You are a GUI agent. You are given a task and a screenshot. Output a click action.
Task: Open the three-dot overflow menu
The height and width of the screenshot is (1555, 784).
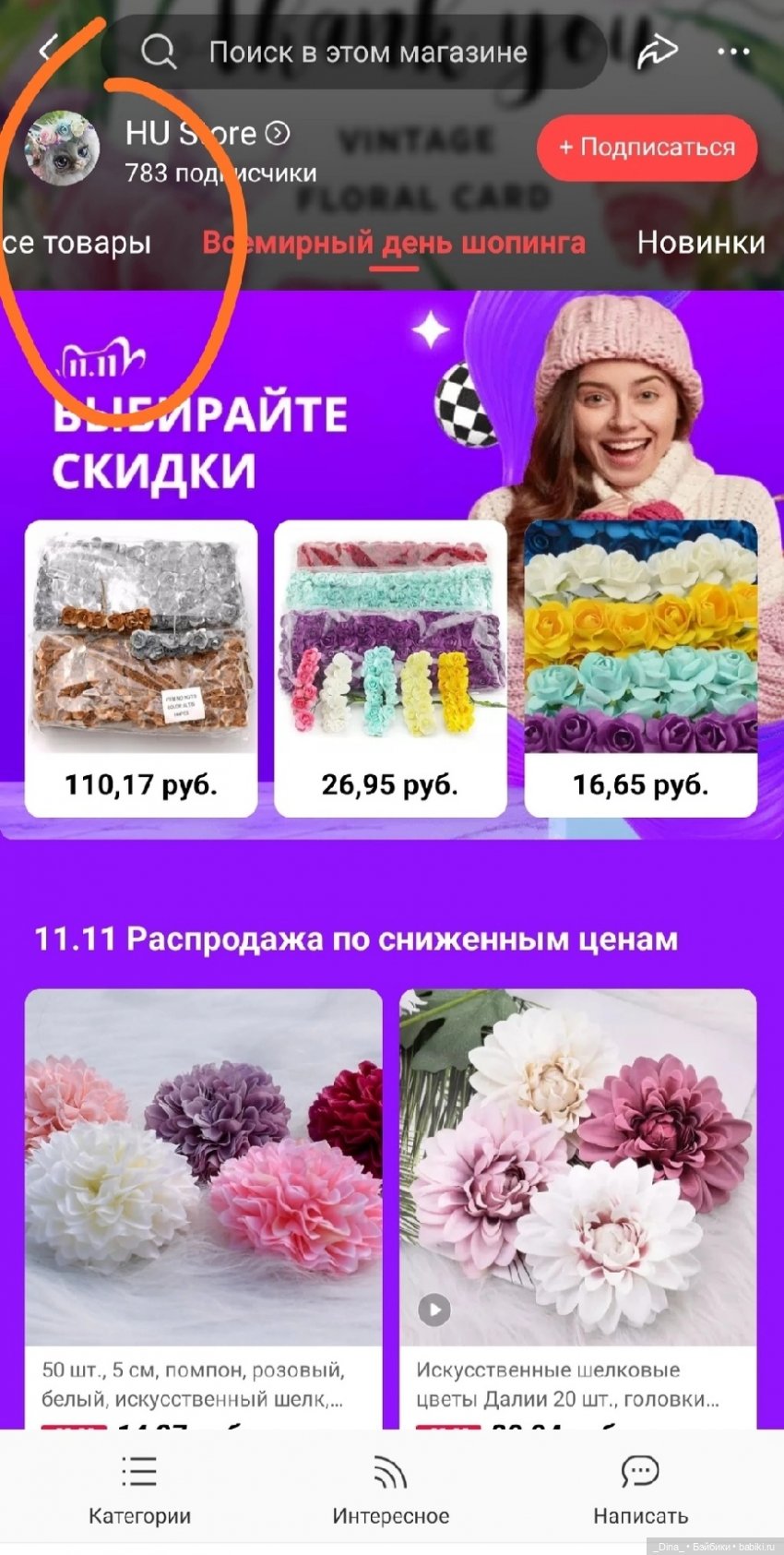click(735, 51)
